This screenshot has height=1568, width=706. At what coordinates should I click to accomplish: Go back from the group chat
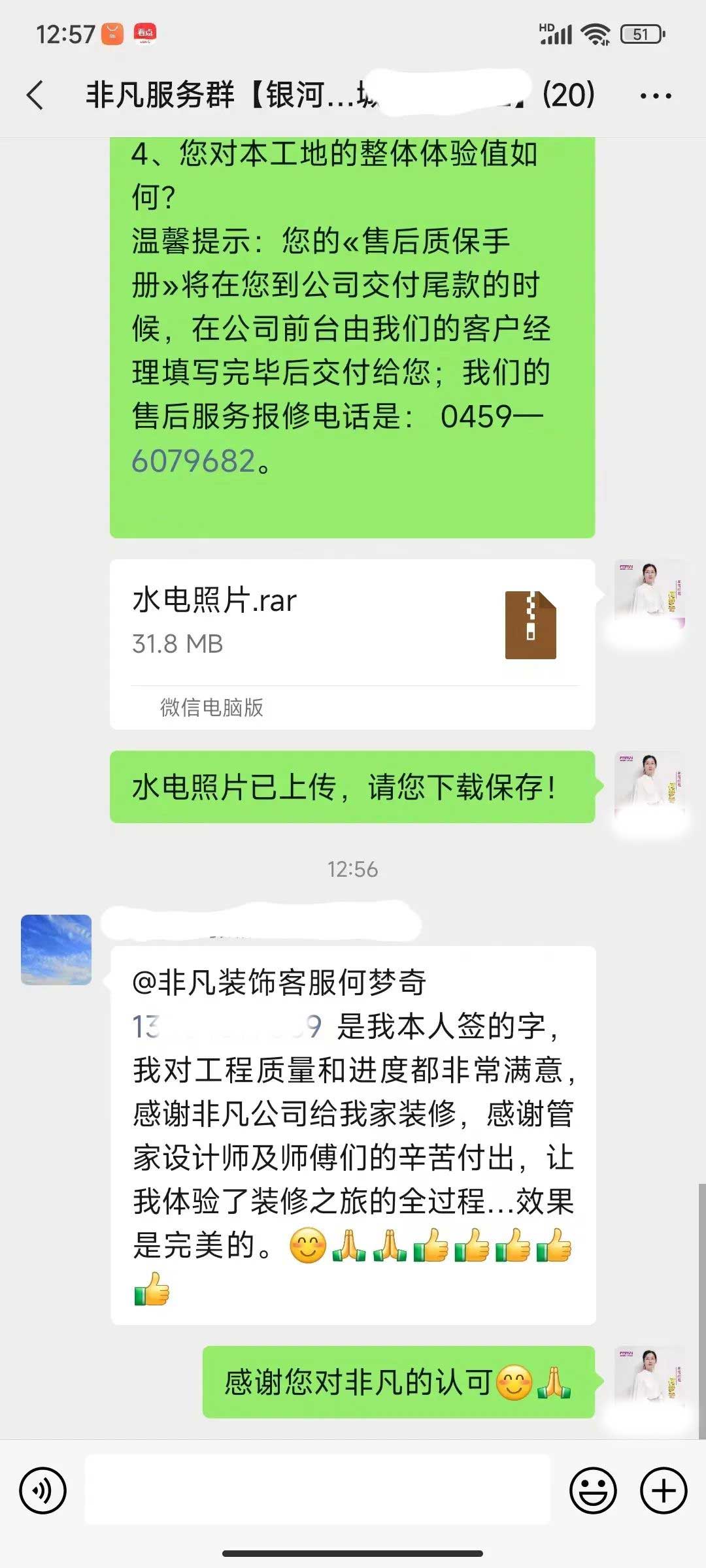pyautogui.click(x=35, y=95)
